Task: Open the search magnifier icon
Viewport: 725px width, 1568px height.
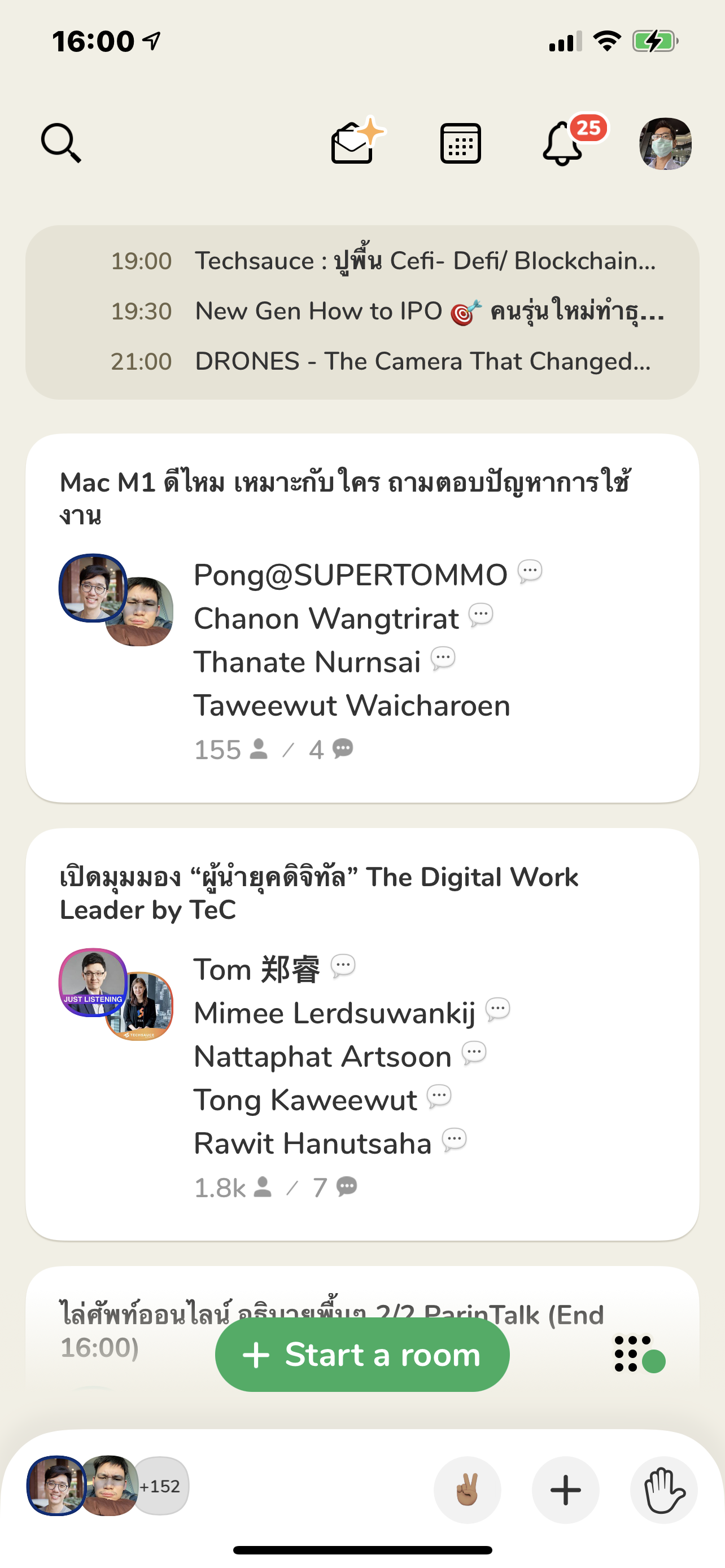Action: 60,143
